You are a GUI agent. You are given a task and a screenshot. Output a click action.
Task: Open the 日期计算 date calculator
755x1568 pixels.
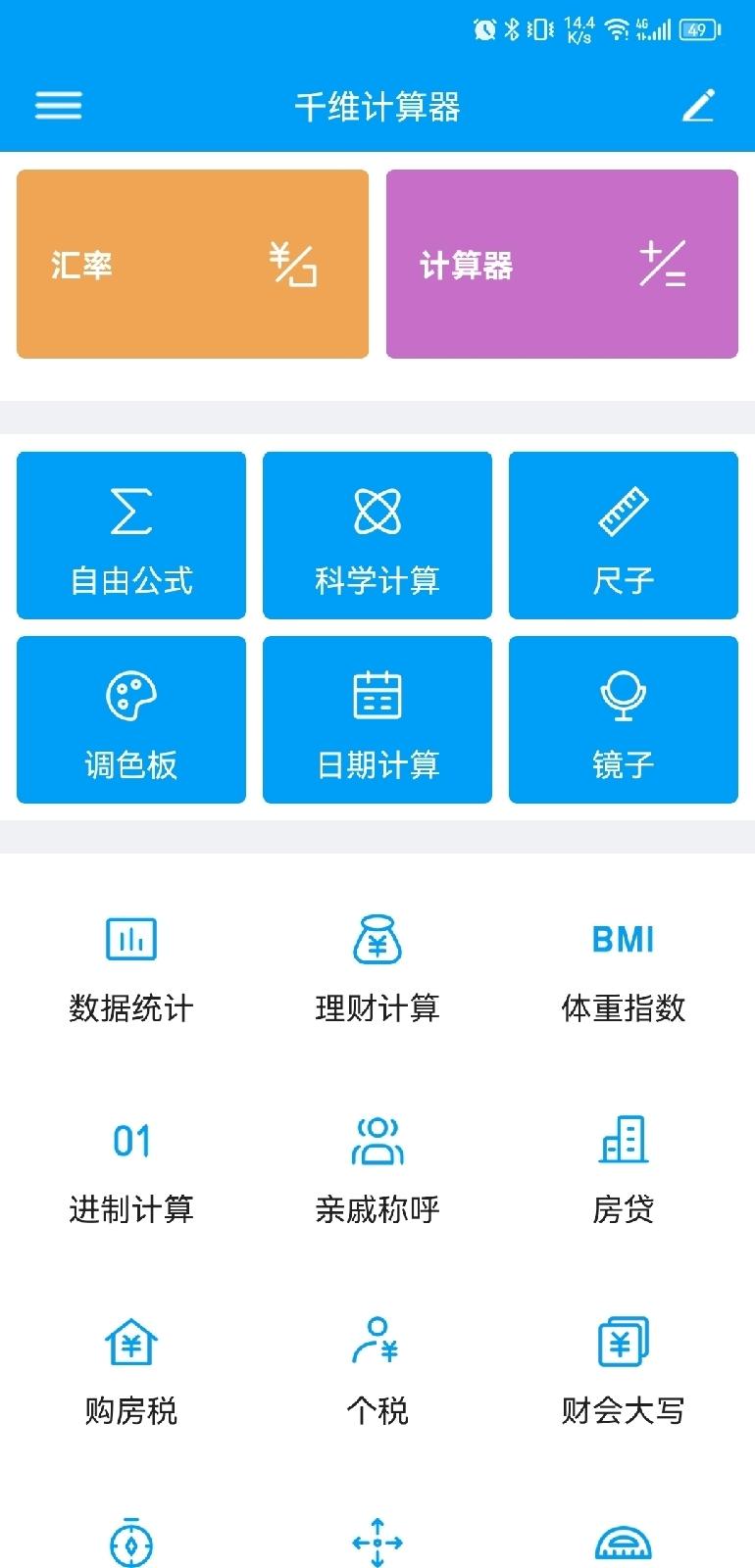point(377,719)
